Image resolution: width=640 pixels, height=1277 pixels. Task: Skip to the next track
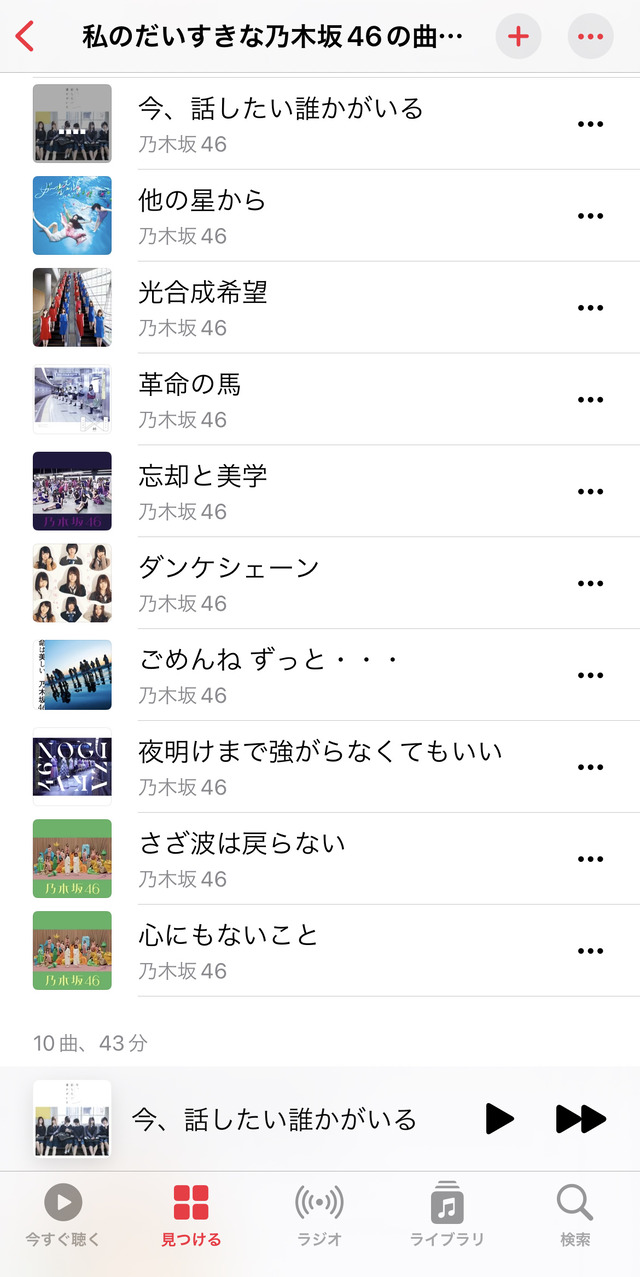coord(581,1119)
